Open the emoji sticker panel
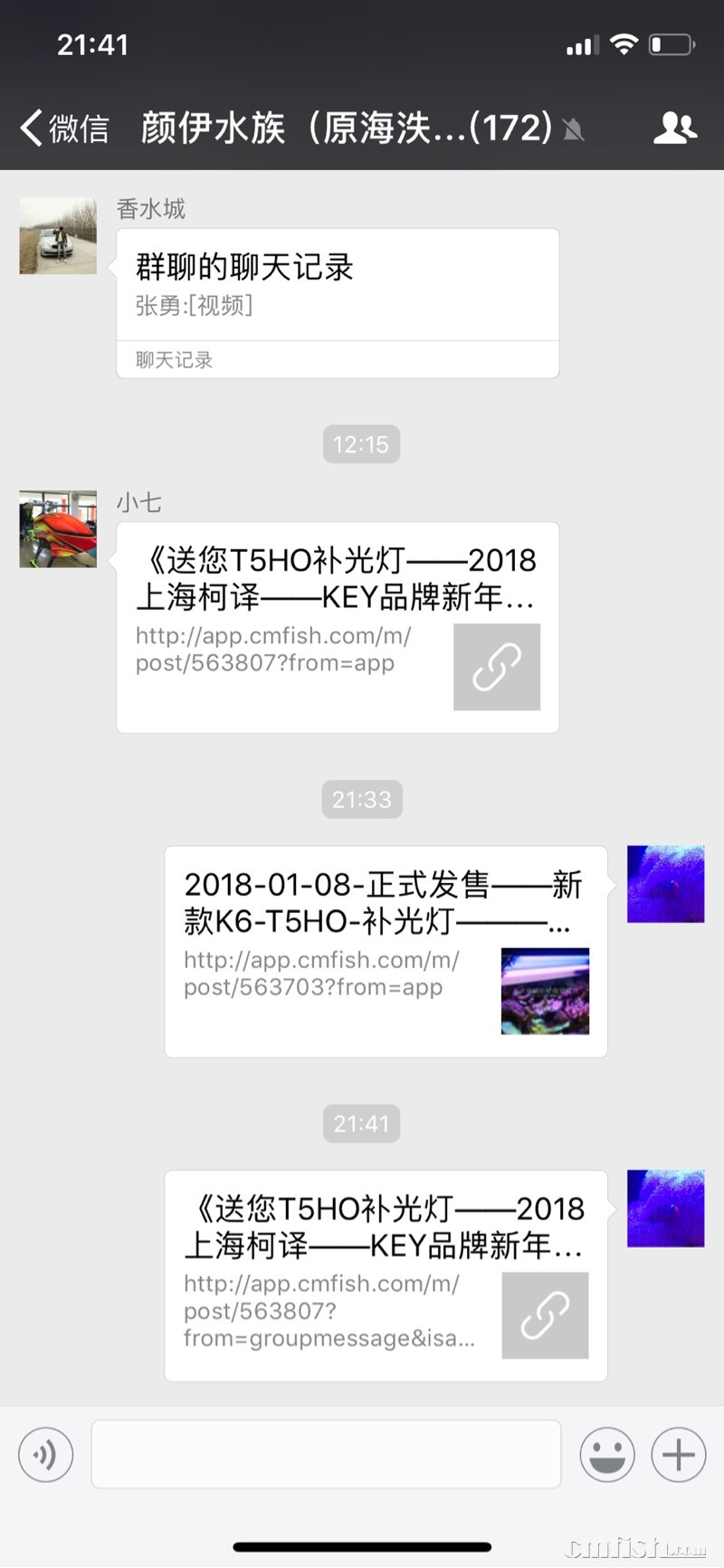Screen dimensions: 724x1568 [606, 1454]
